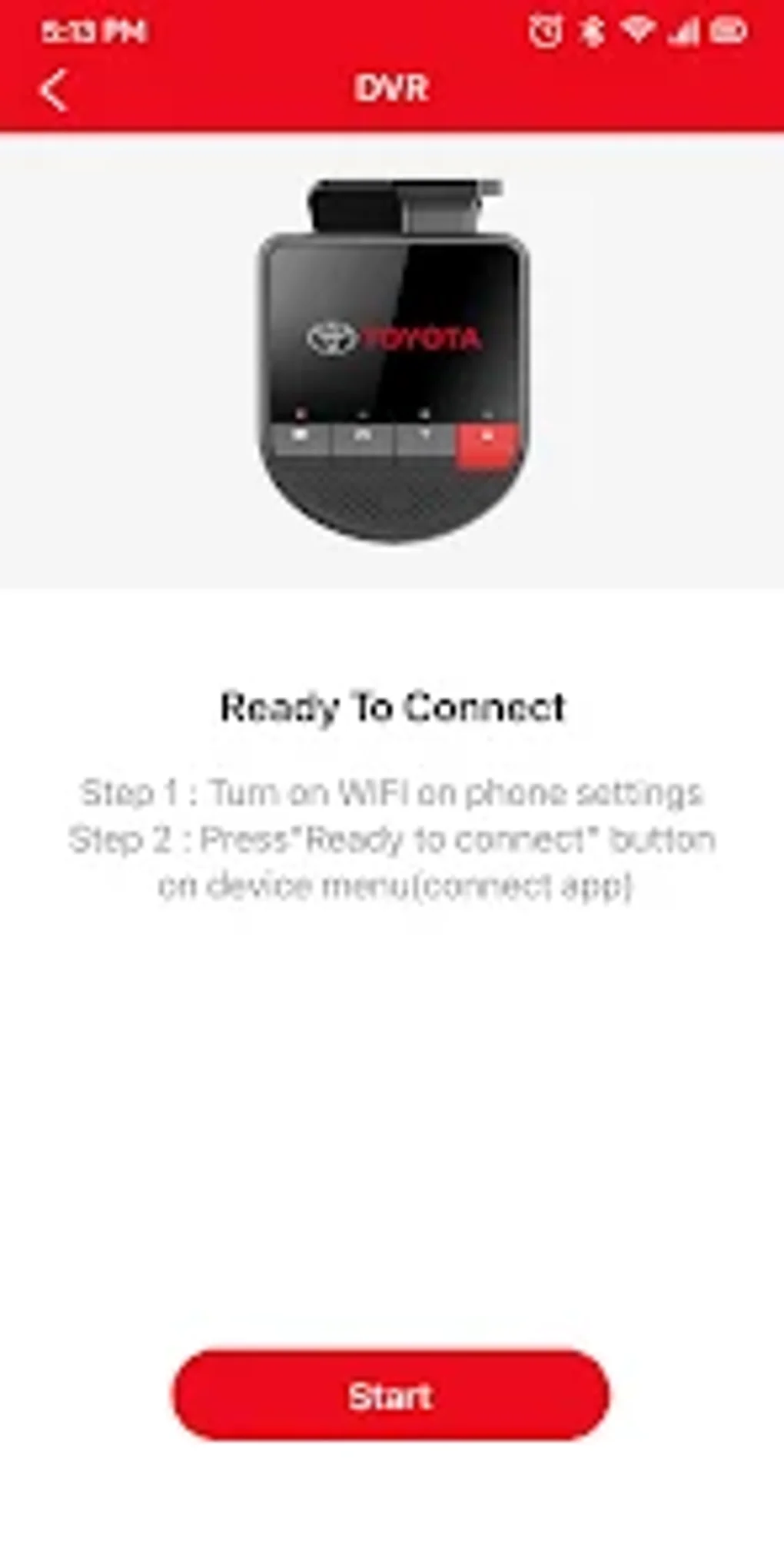This screenshot has width=784, height=1568.
Task: Tap the Step 1 instruction text
Action: [391, 796]
